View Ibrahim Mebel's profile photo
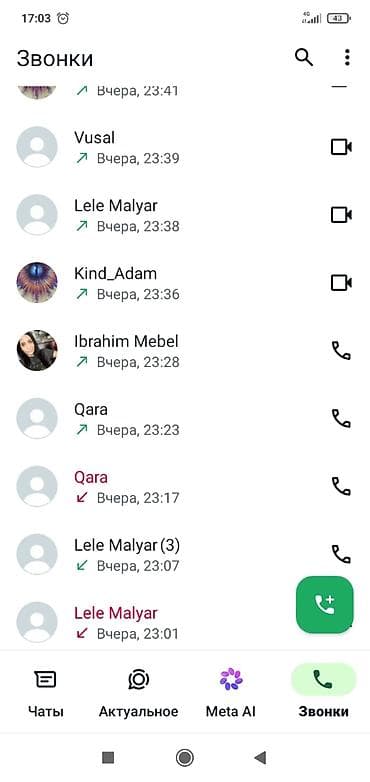 tap(37, 351)
